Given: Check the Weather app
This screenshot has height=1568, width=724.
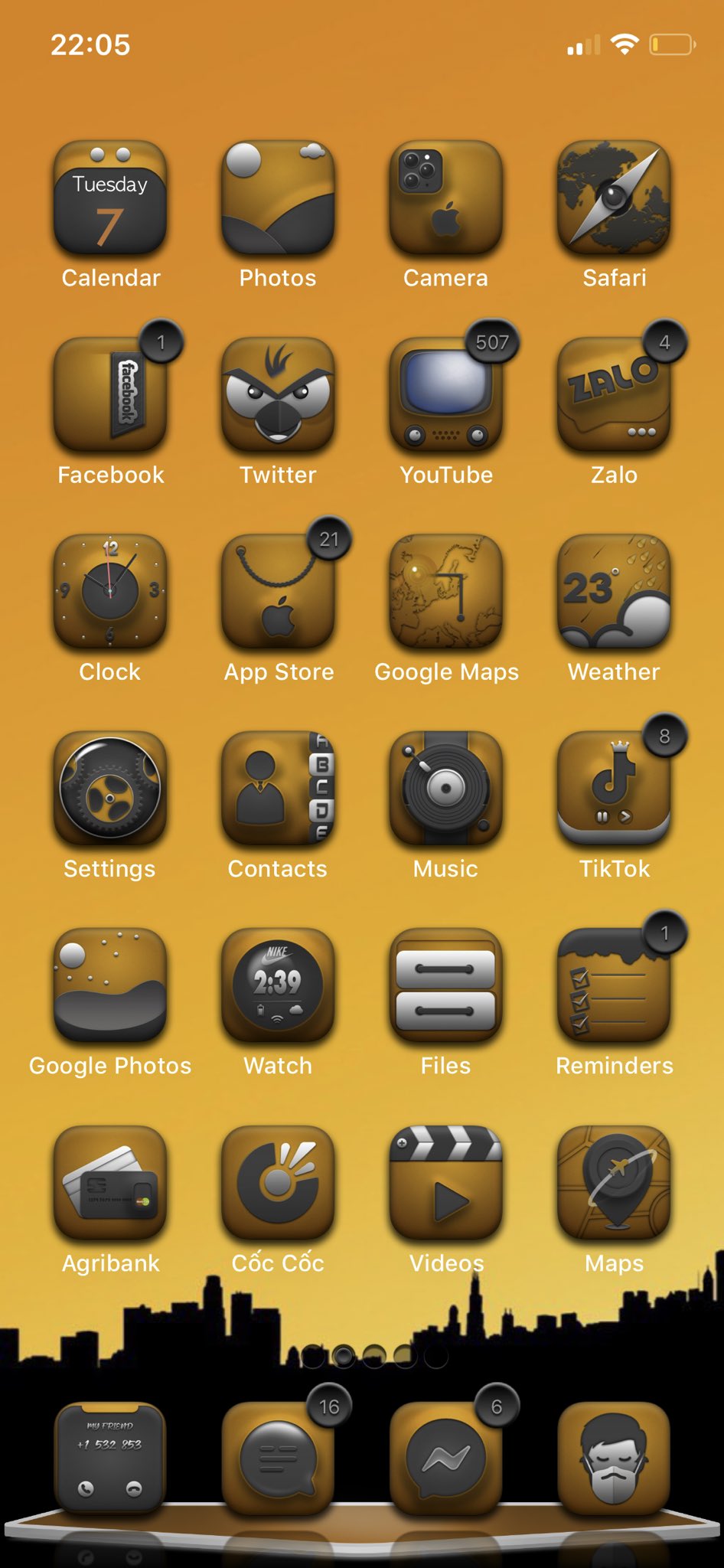Looking at the screenshot, I should 614,592.
